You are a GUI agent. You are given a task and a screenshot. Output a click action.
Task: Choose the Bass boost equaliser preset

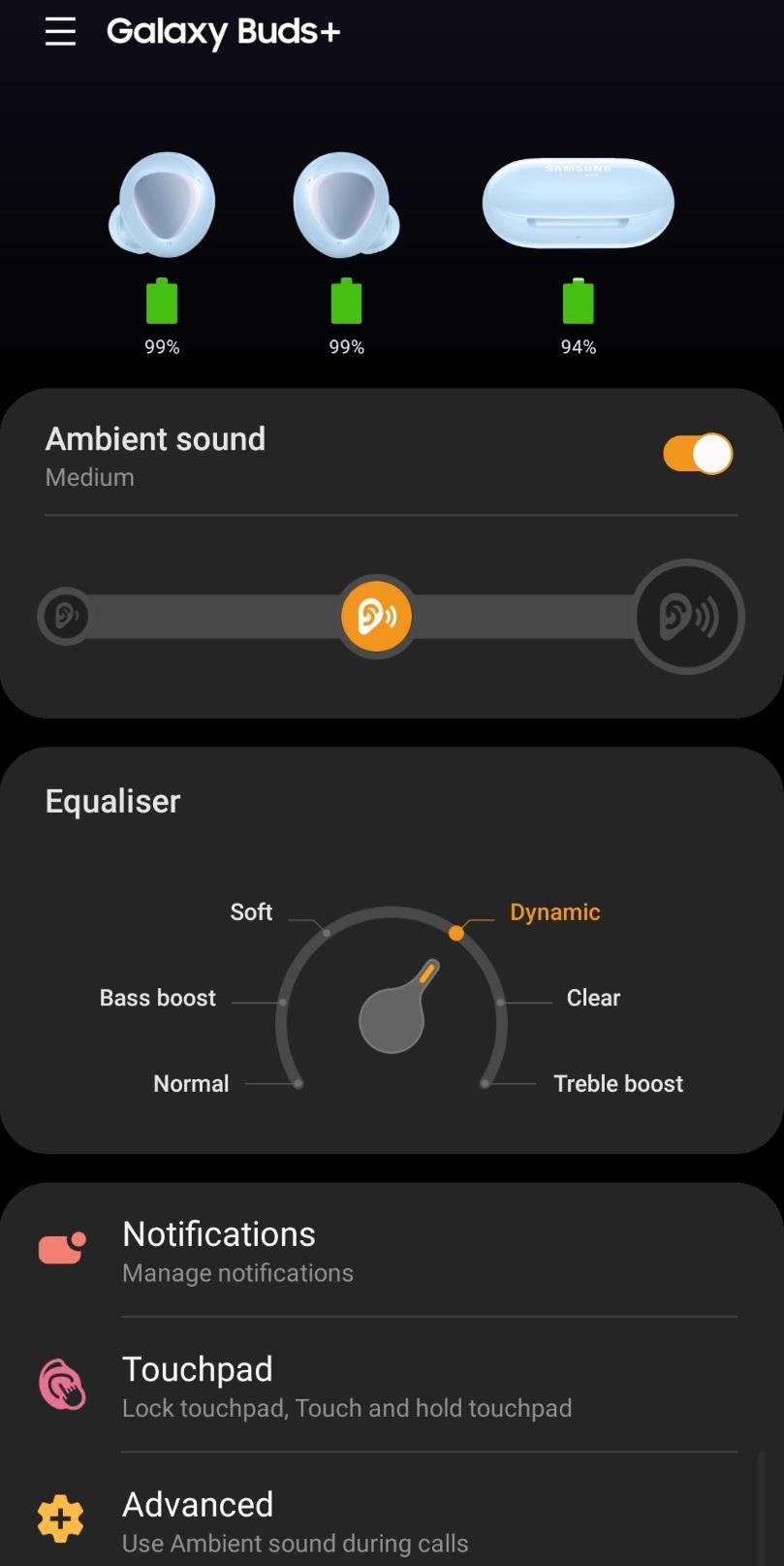point(158,999)
